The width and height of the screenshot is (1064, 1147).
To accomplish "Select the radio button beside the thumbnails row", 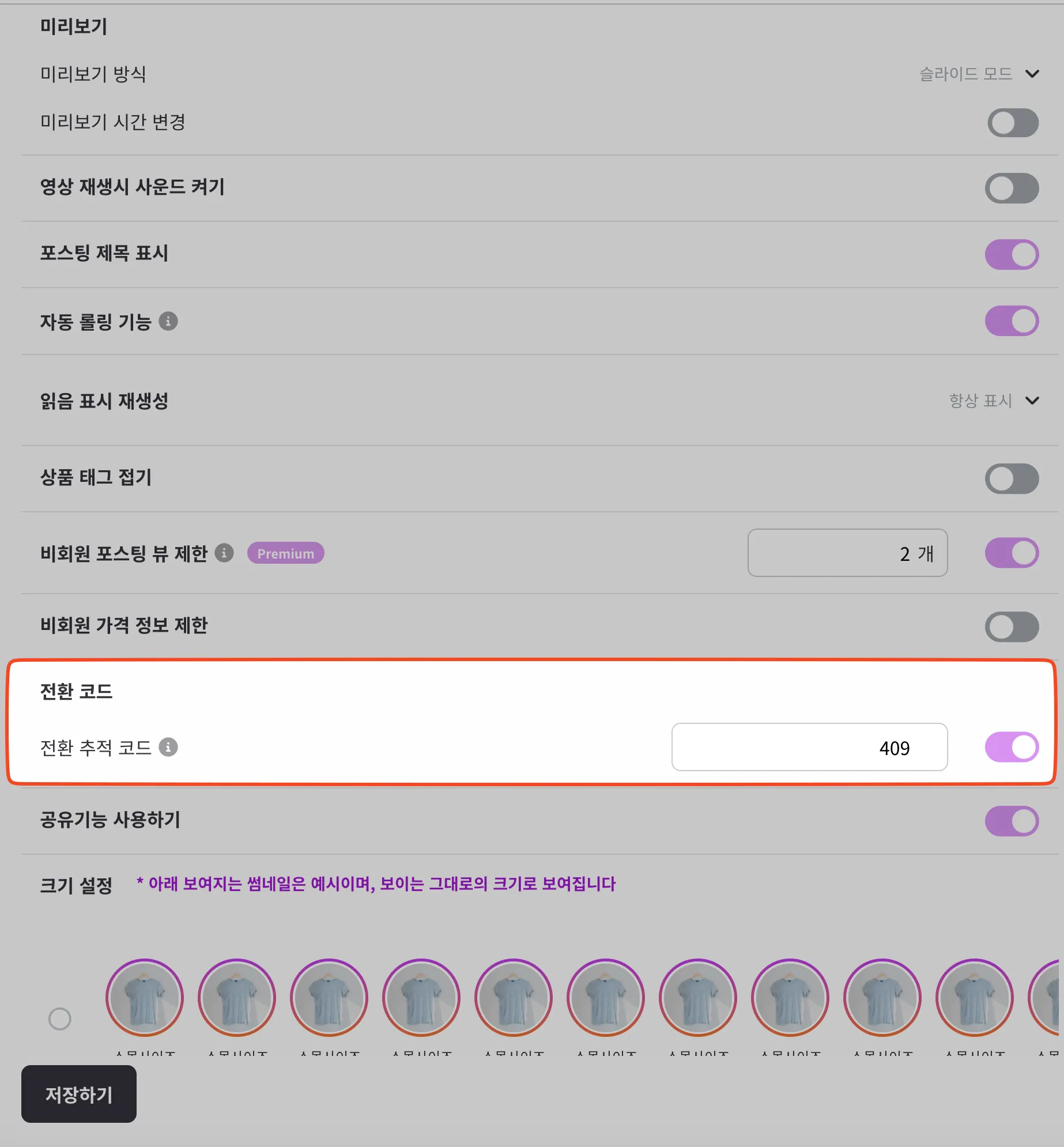I will click(x=60, y=1019).
